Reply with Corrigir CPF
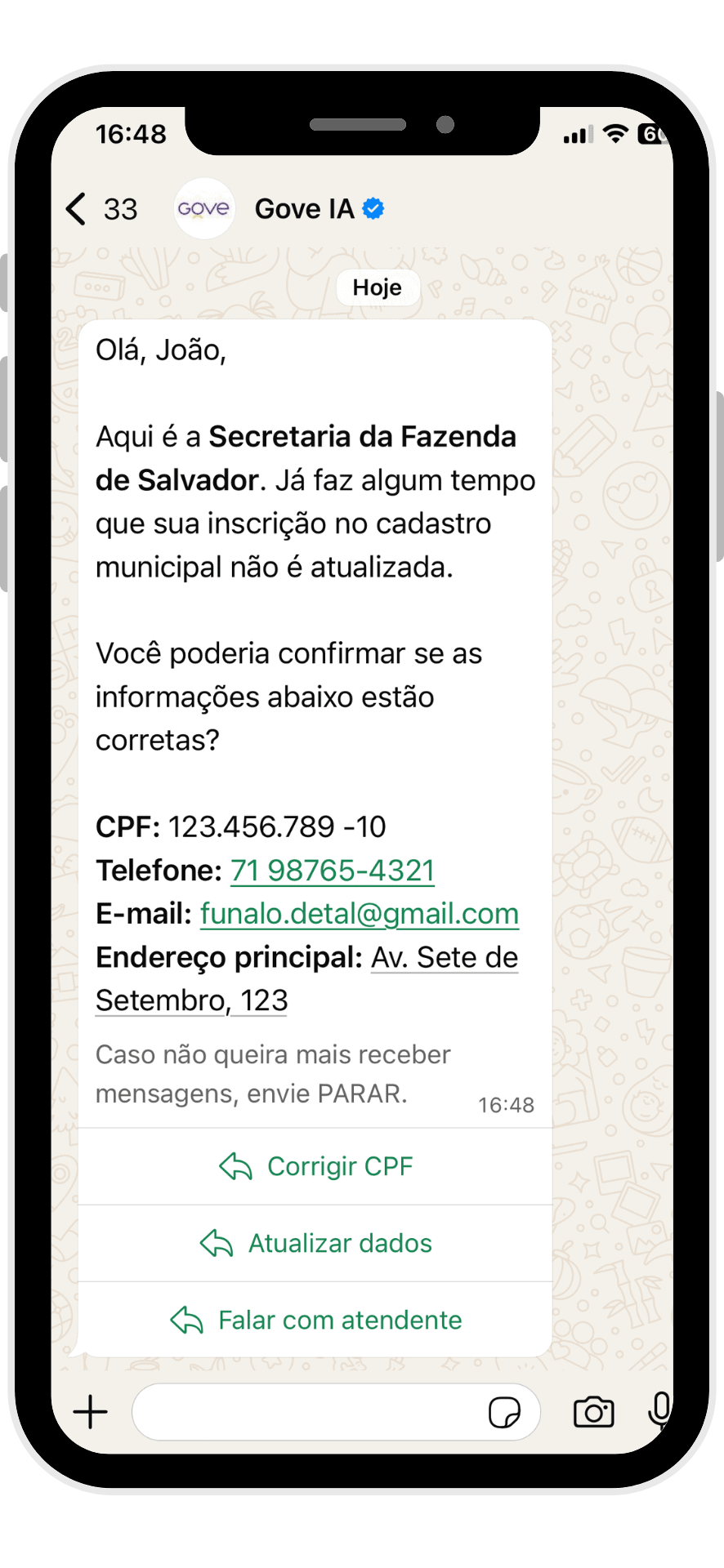The height and width of the screenshot is (1568, 724). (x=316, y=1166)
